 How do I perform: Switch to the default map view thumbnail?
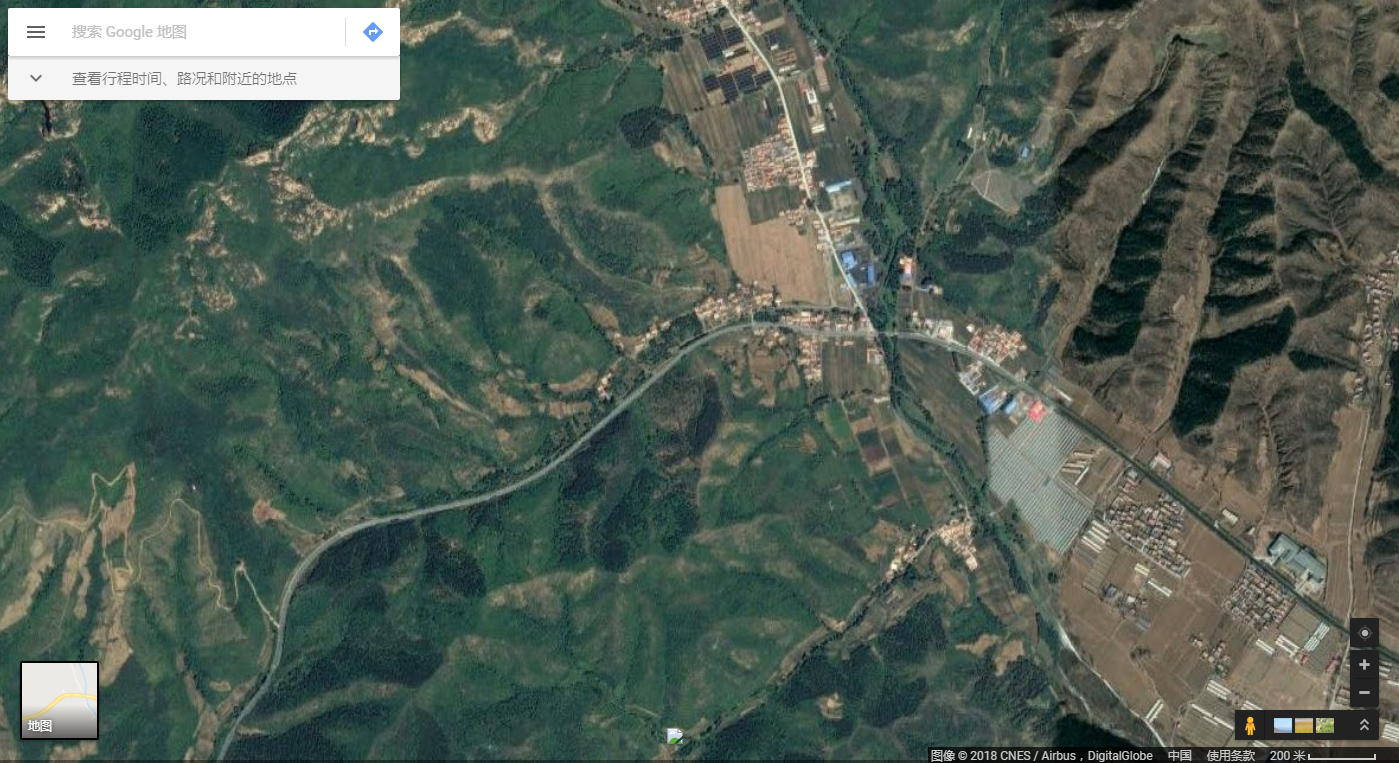point(60,700)
